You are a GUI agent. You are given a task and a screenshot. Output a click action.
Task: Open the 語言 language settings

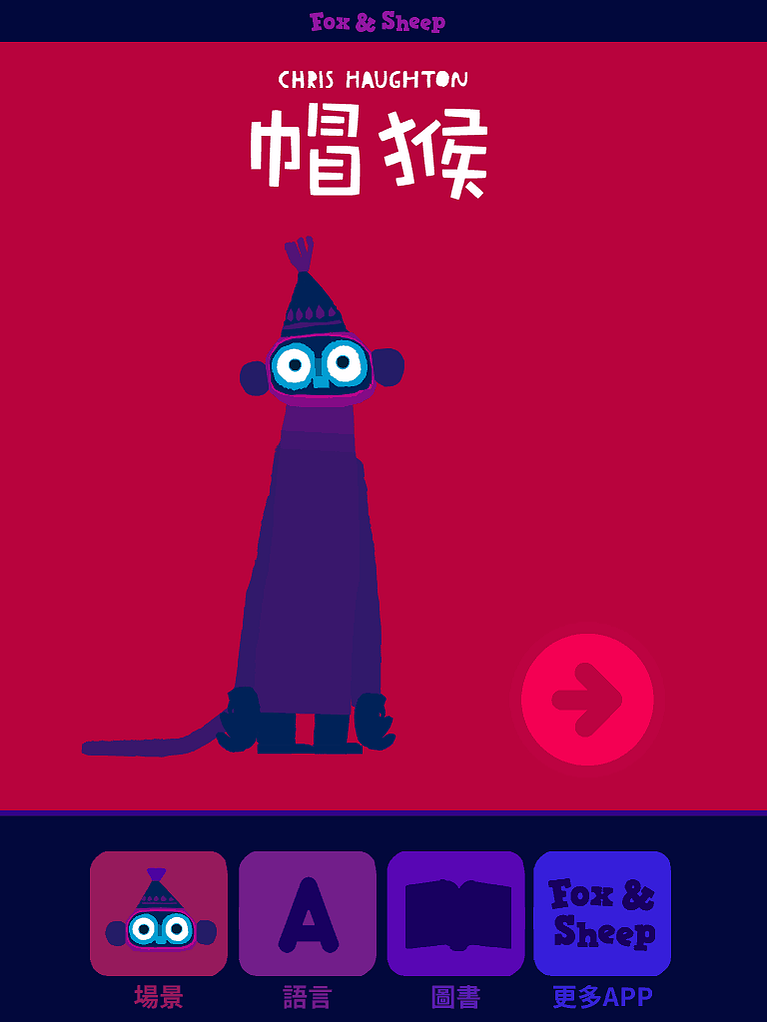(307, 913)
